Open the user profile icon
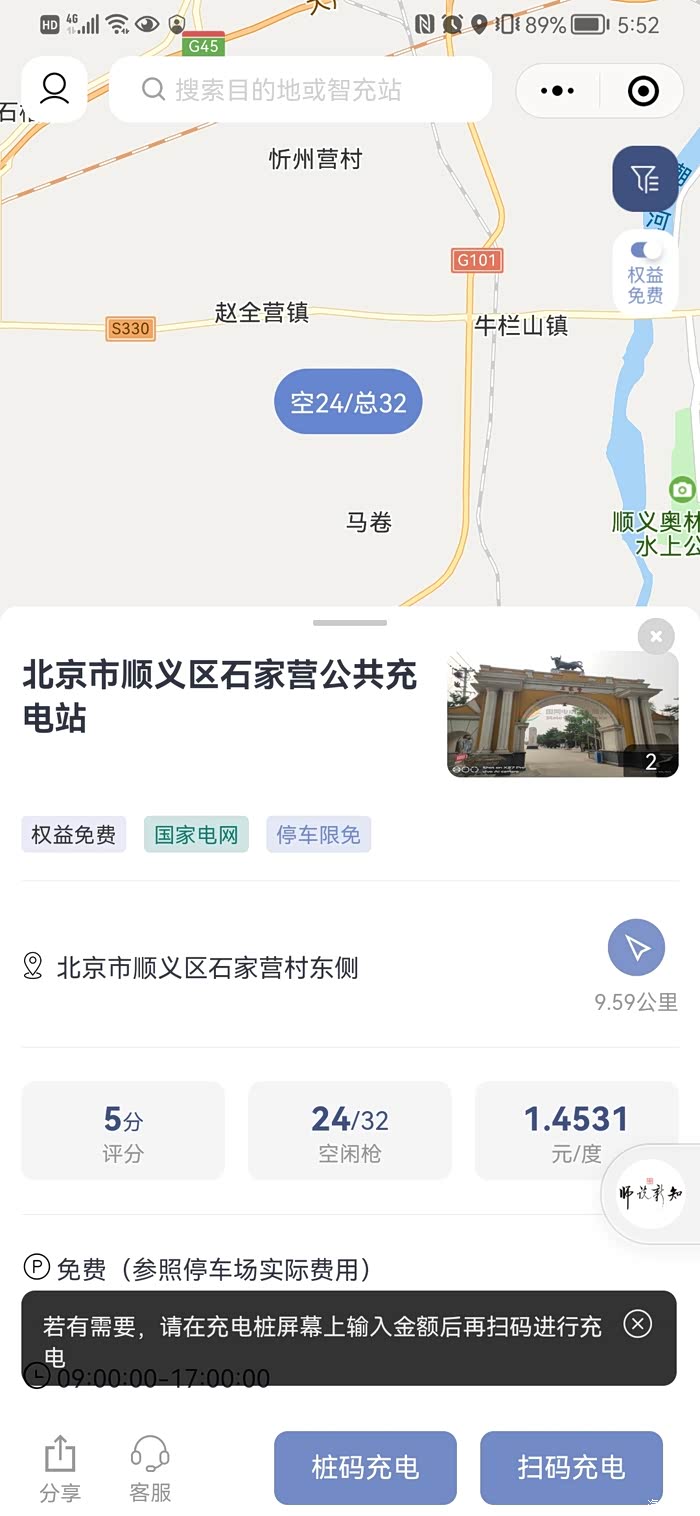This screenshot has width=700, height=1516. [x=54, y=90]
